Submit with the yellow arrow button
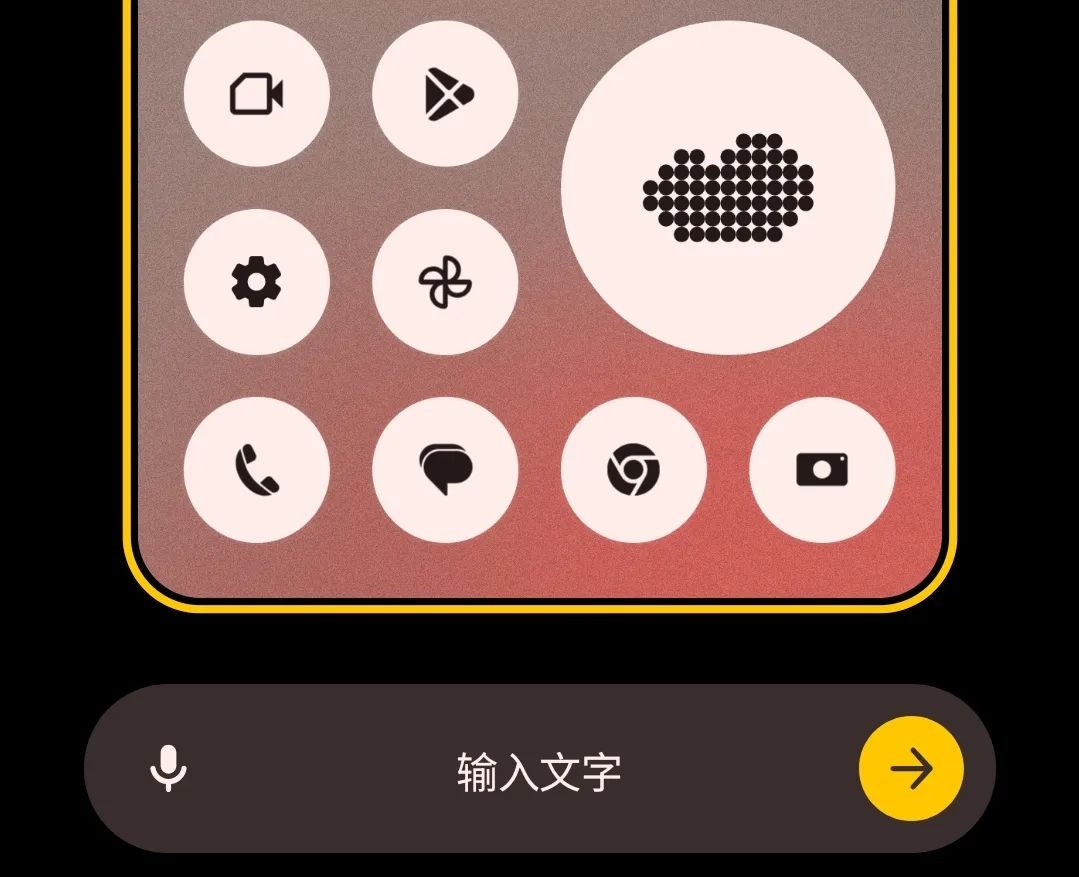Viewport: 1079px width, 877px height. pyautogui.click(x=911, y=769)
